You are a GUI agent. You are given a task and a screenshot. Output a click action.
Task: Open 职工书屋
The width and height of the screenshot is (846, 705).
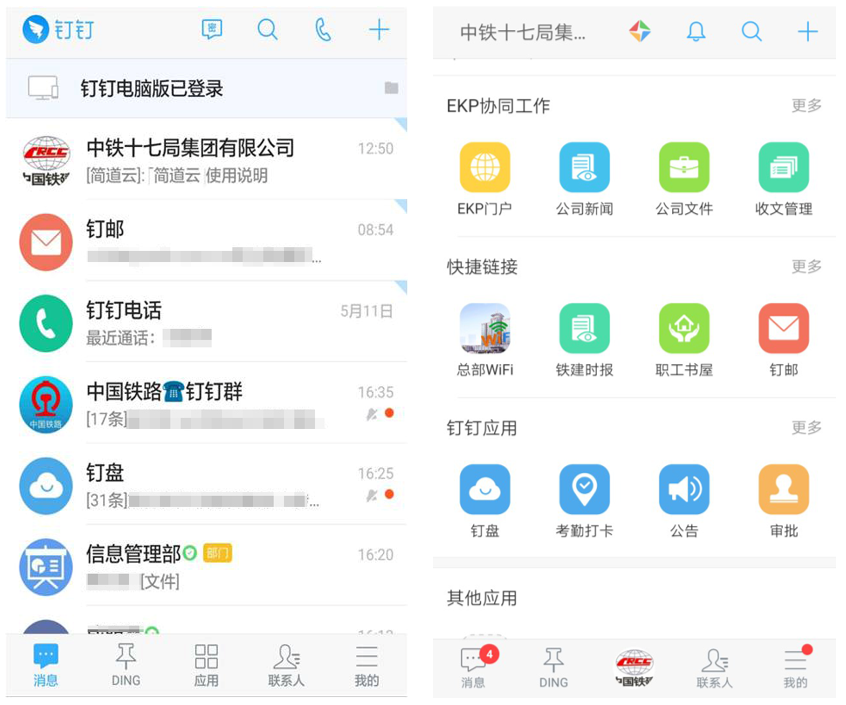684,339
